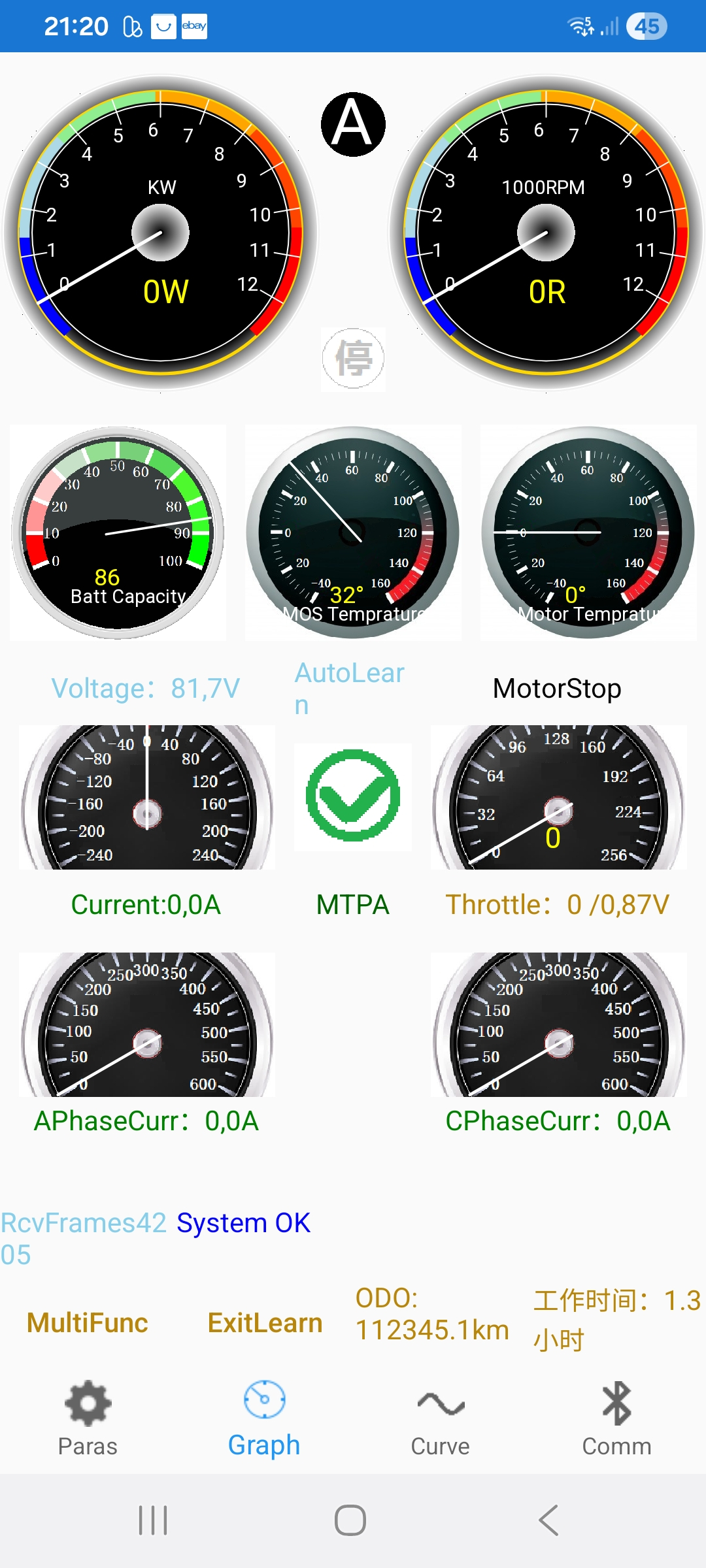Image resolution: width=706 pixels, height=1568 pixels.
Task: Tap the black A circle icon
Action: pyautogui.click(x=353, y=124)
